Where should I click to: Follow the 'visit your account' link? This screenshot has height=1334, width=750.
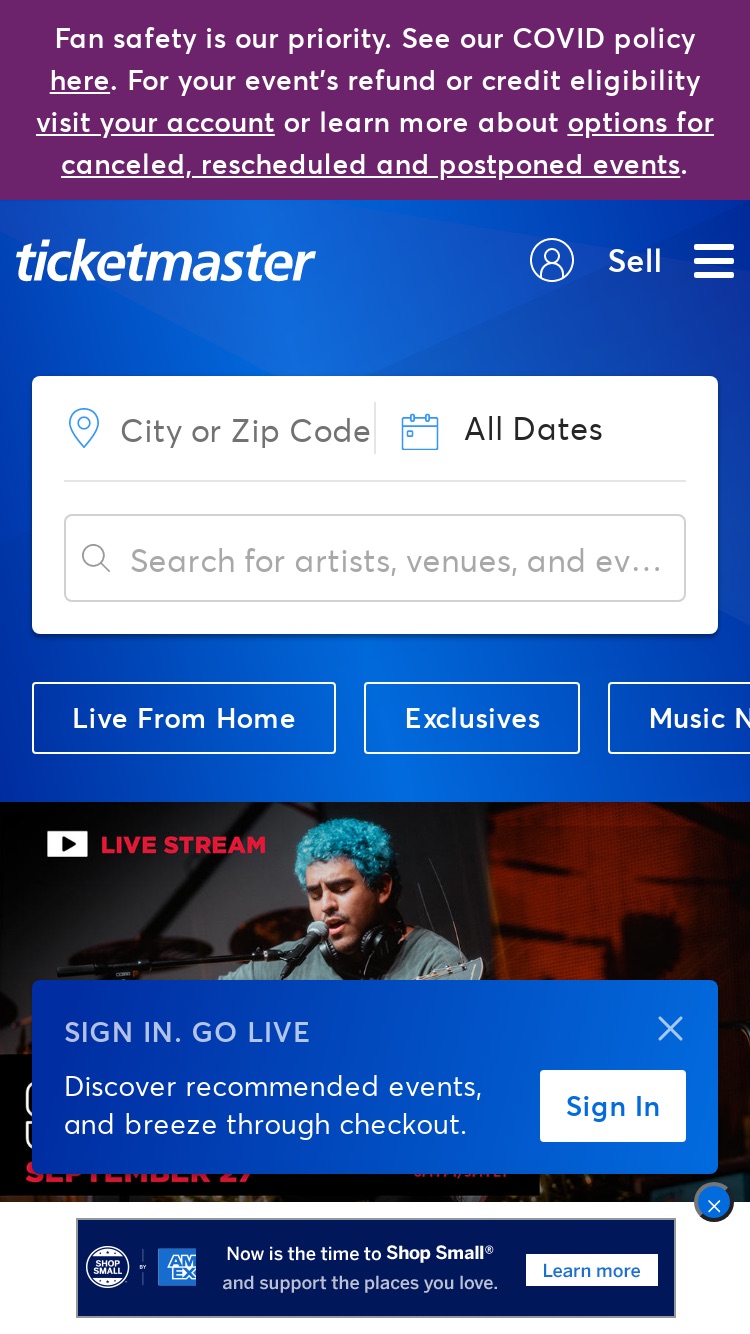[156, 123]
